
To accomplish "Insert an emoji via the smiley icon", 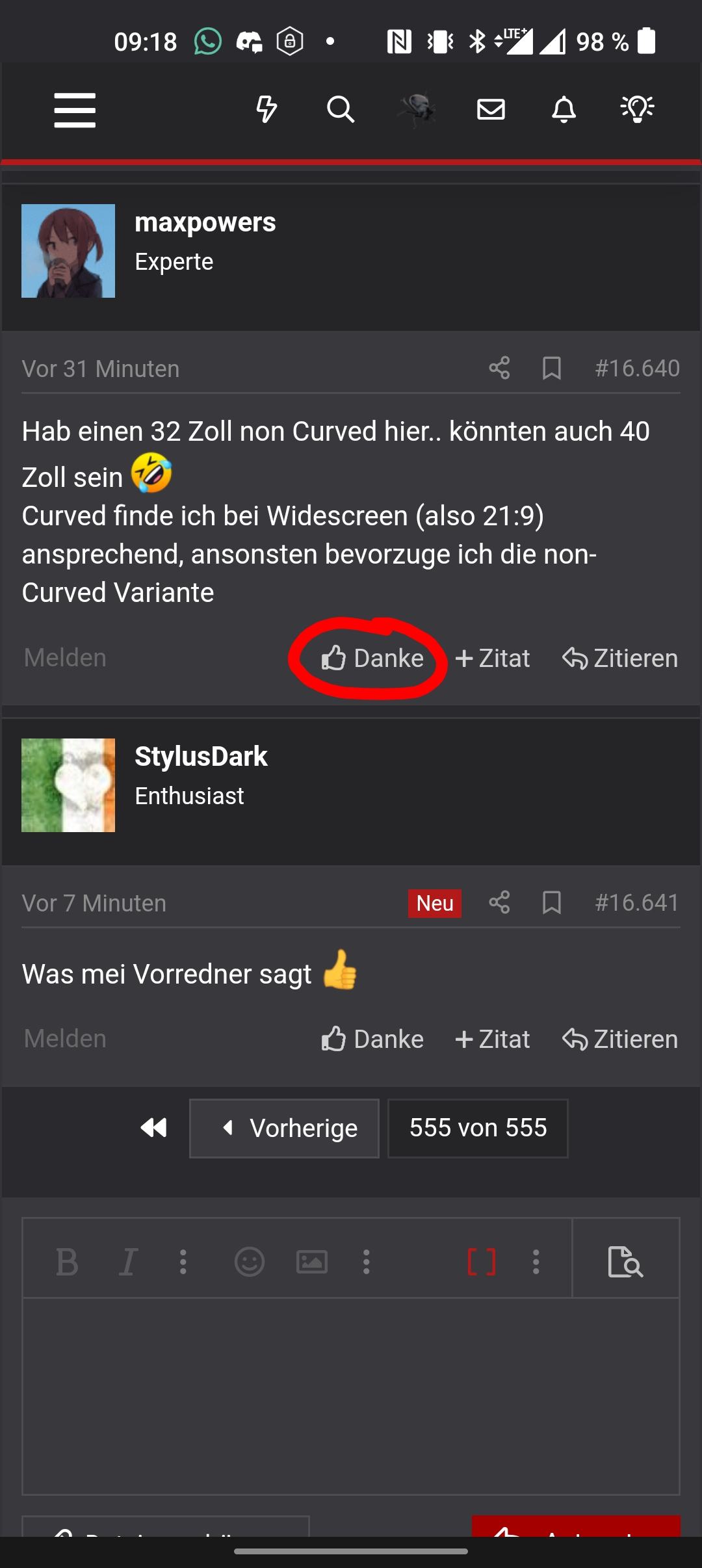I will point(250,1262).
